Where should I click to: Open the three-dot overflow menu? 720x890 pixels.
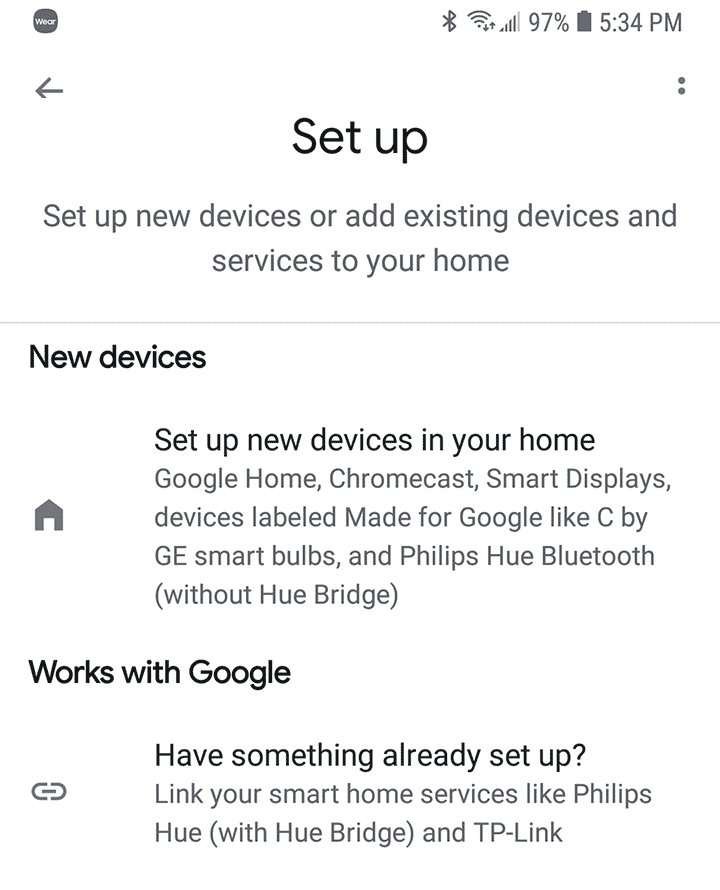tap(681, 86)
